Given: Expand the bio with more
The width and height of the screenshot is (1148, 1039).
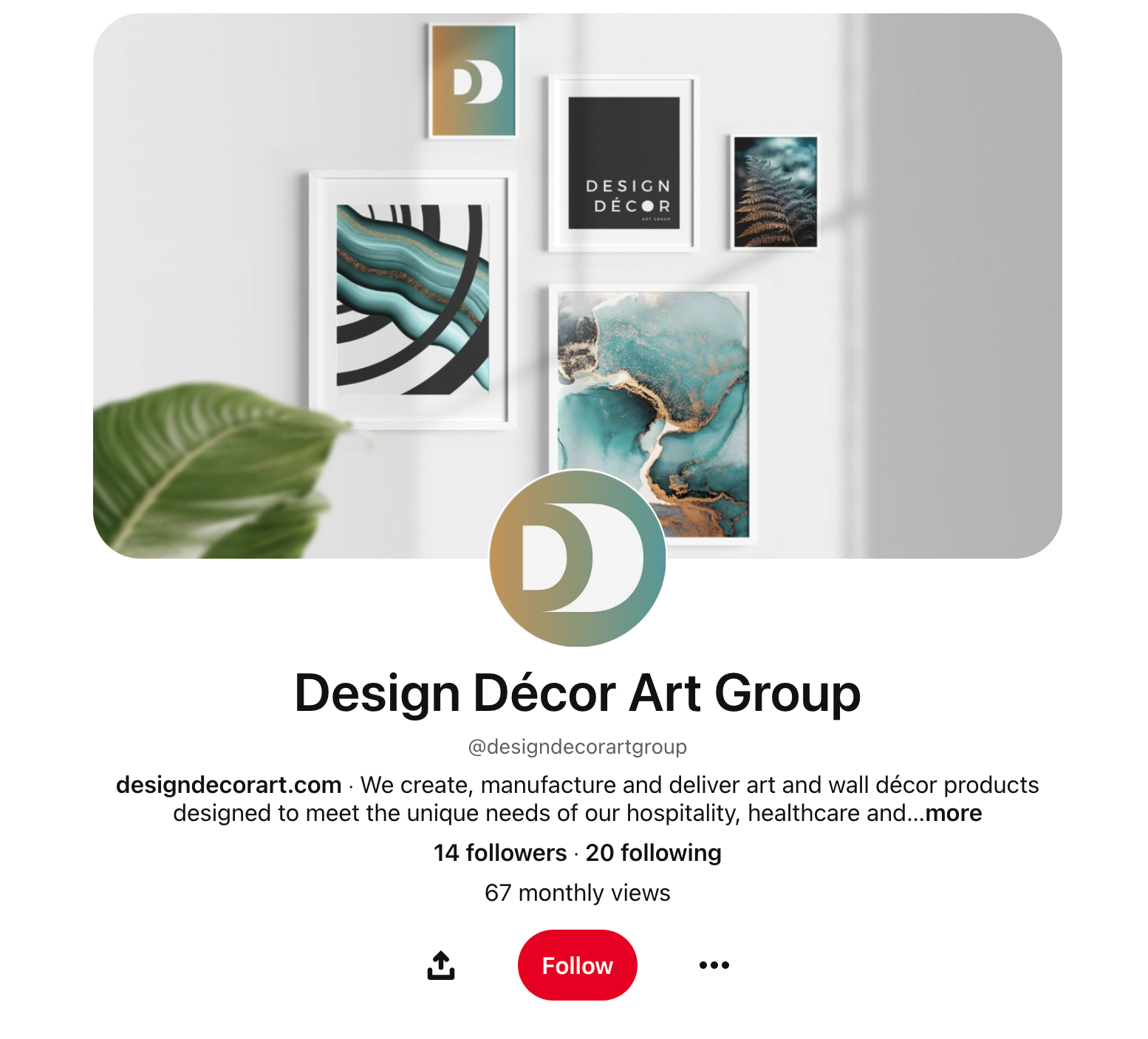Looking at the screenshot, I should 953,813.
